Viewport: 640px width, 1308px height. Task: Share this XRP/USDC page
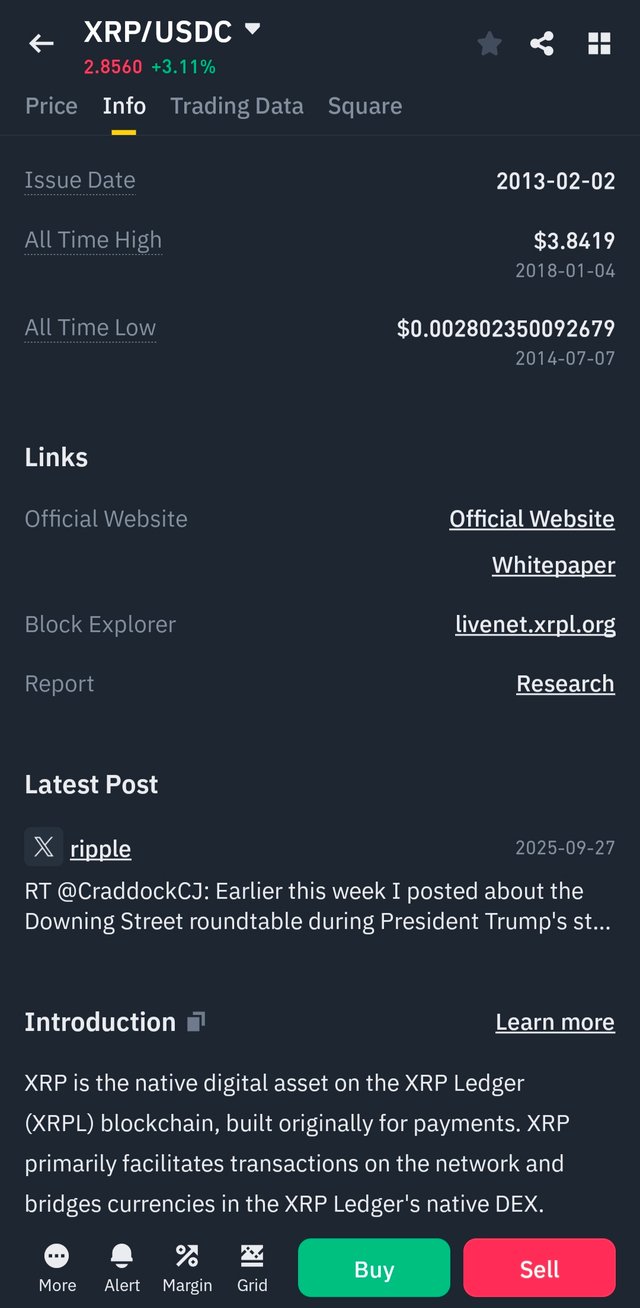coord(542,43)
